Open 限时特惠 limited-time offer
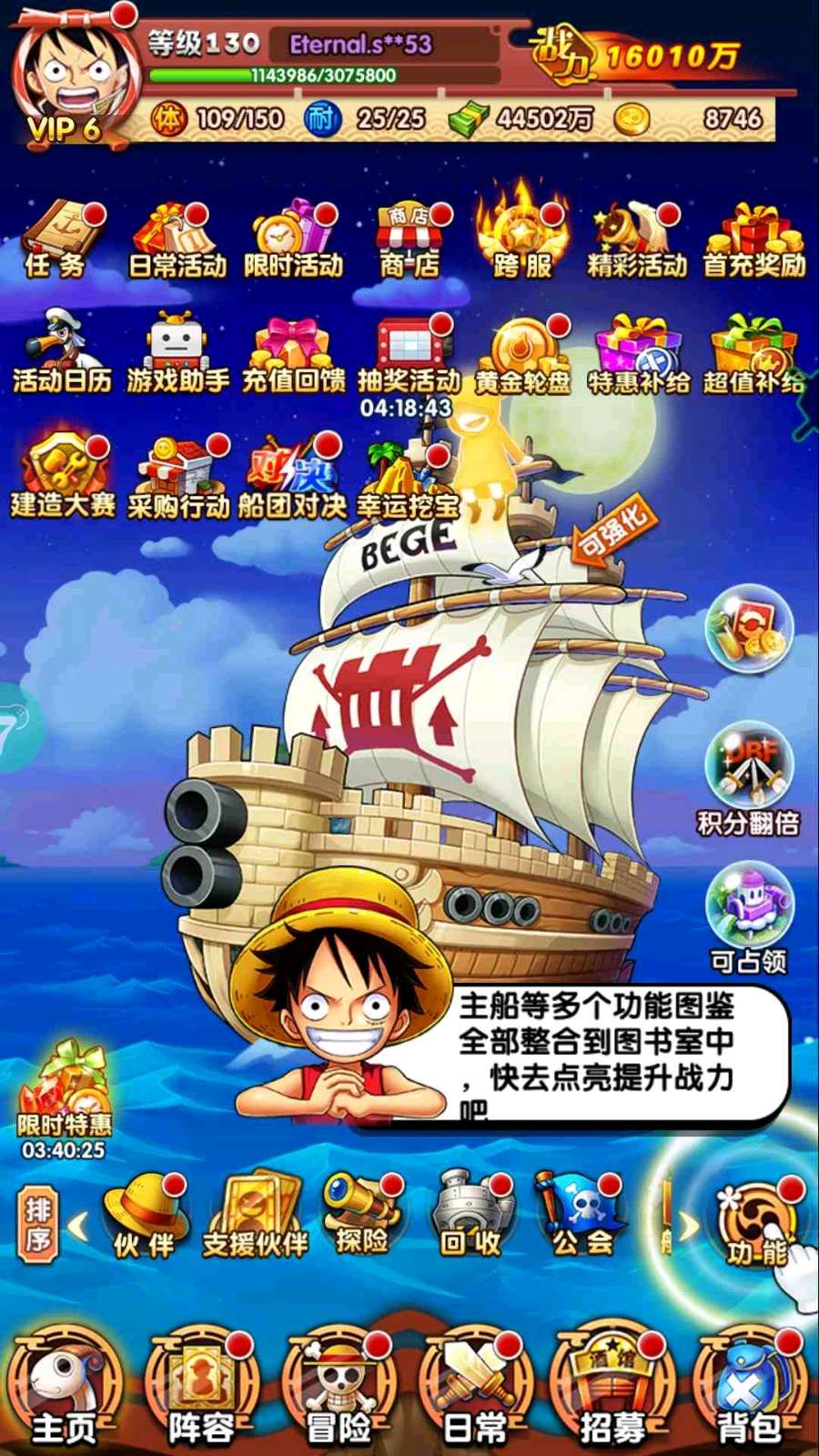 click(66, 1097)
